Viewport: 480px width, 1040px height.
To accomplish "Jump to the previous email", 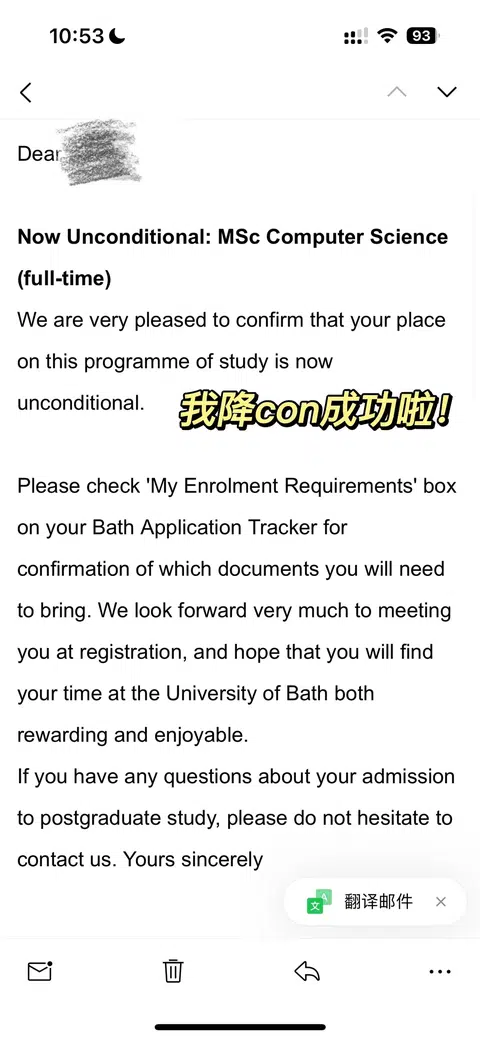I will coord(396,92).
